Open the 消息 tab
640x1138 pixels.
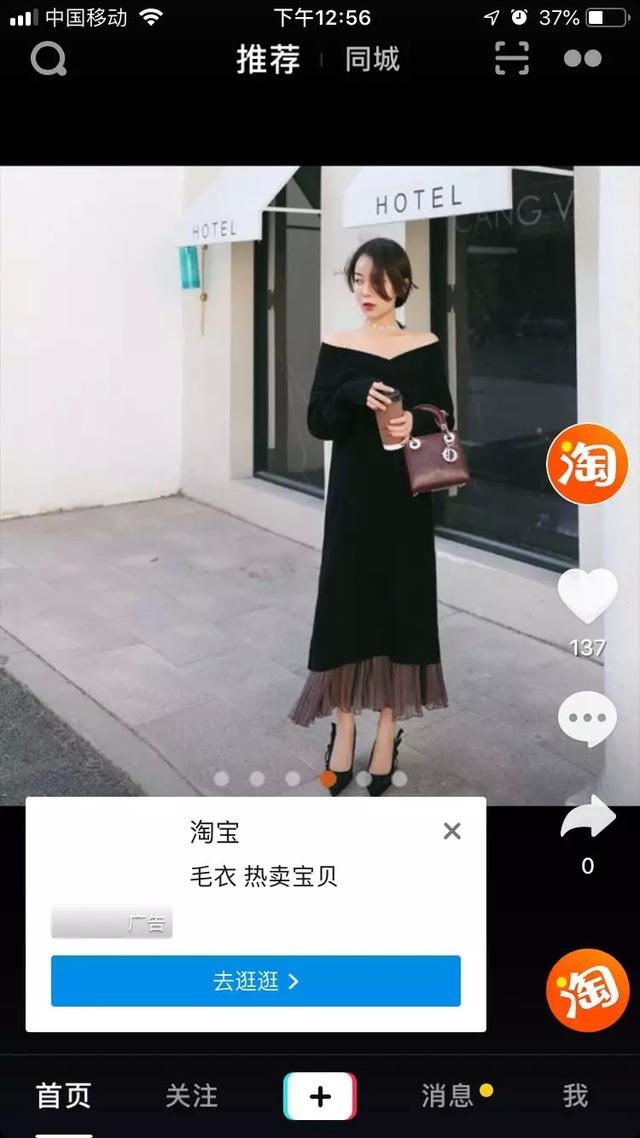tap(448, 1096)
